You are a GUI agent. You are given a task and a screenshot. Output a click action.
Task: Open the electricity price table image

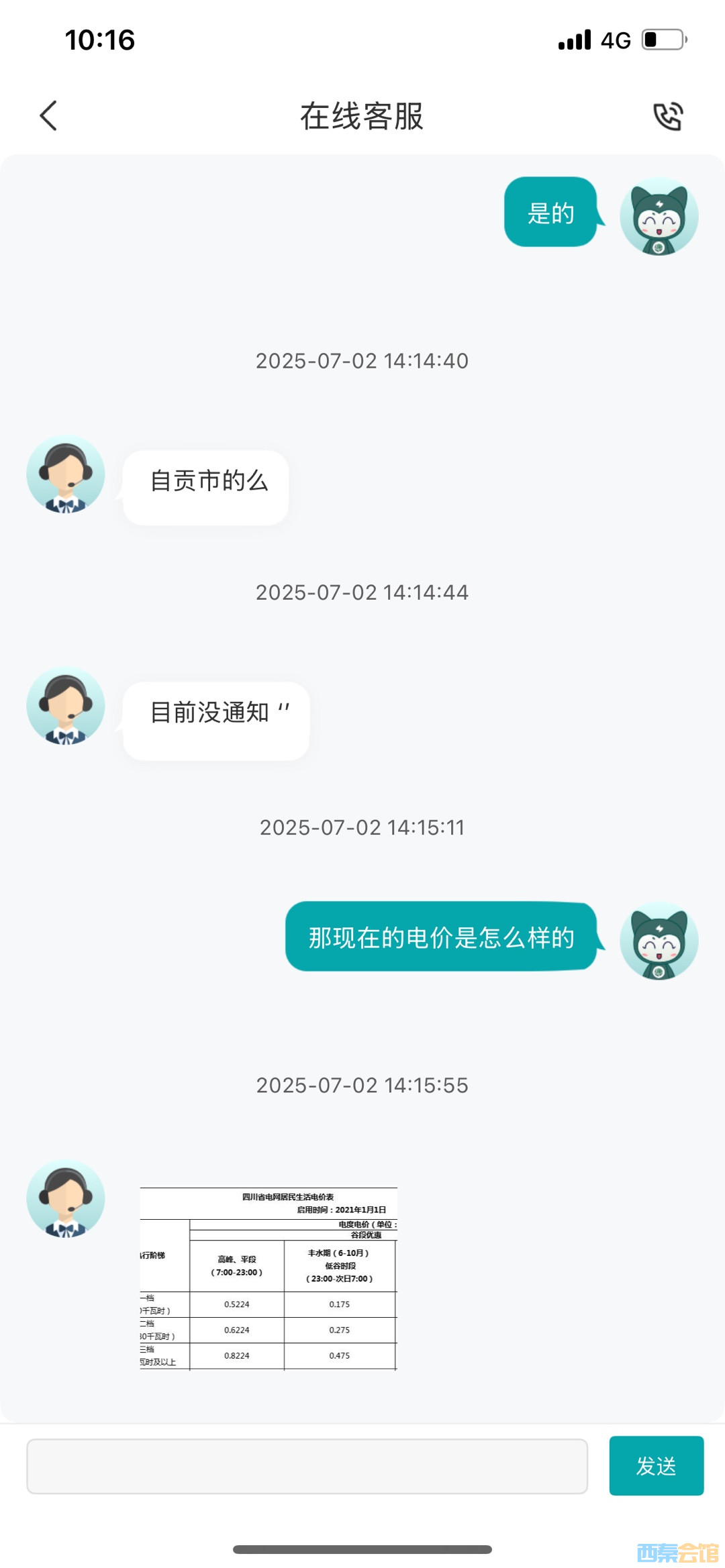pyautogui.click(x=269, y=1278)
